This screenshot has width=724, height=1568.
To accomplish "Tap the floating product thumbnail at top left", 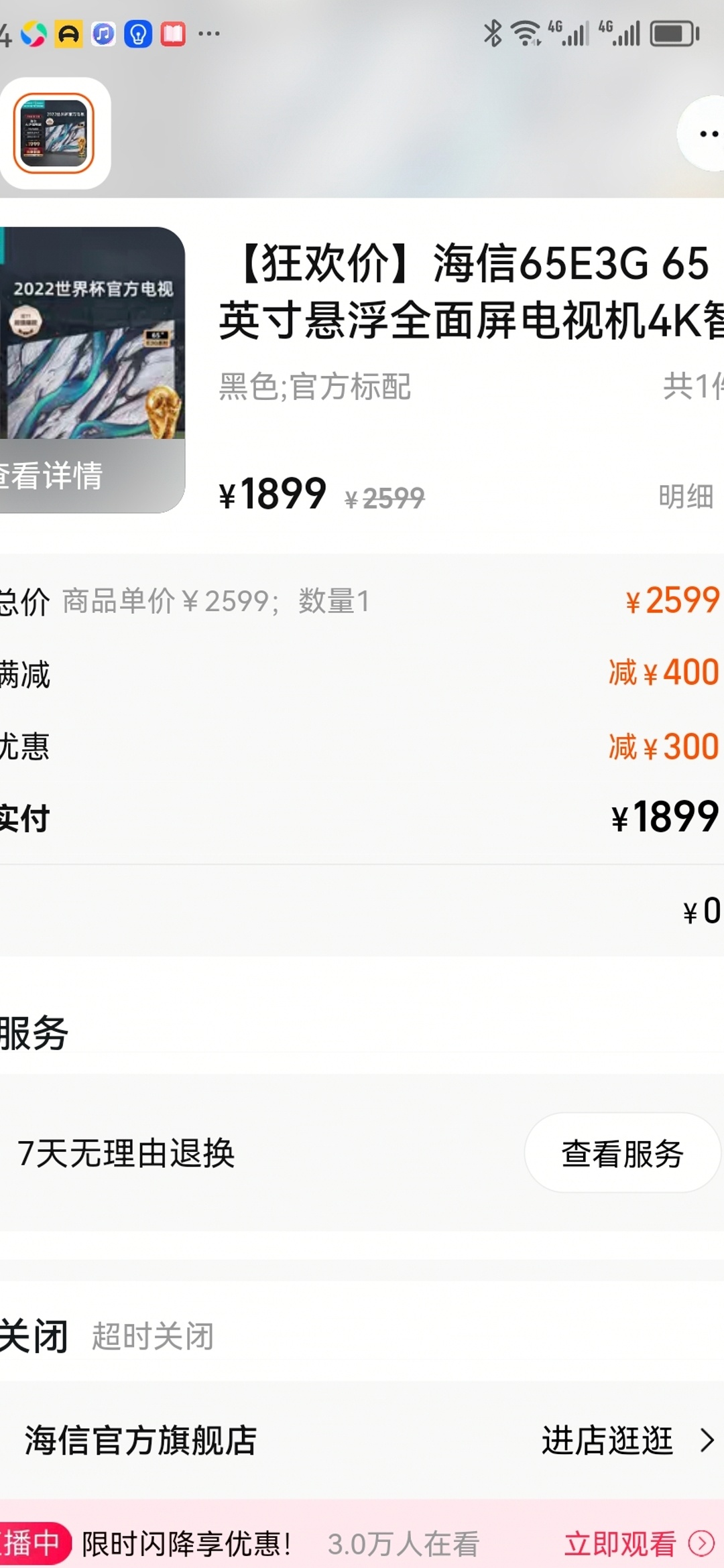I will coord(54,133).
